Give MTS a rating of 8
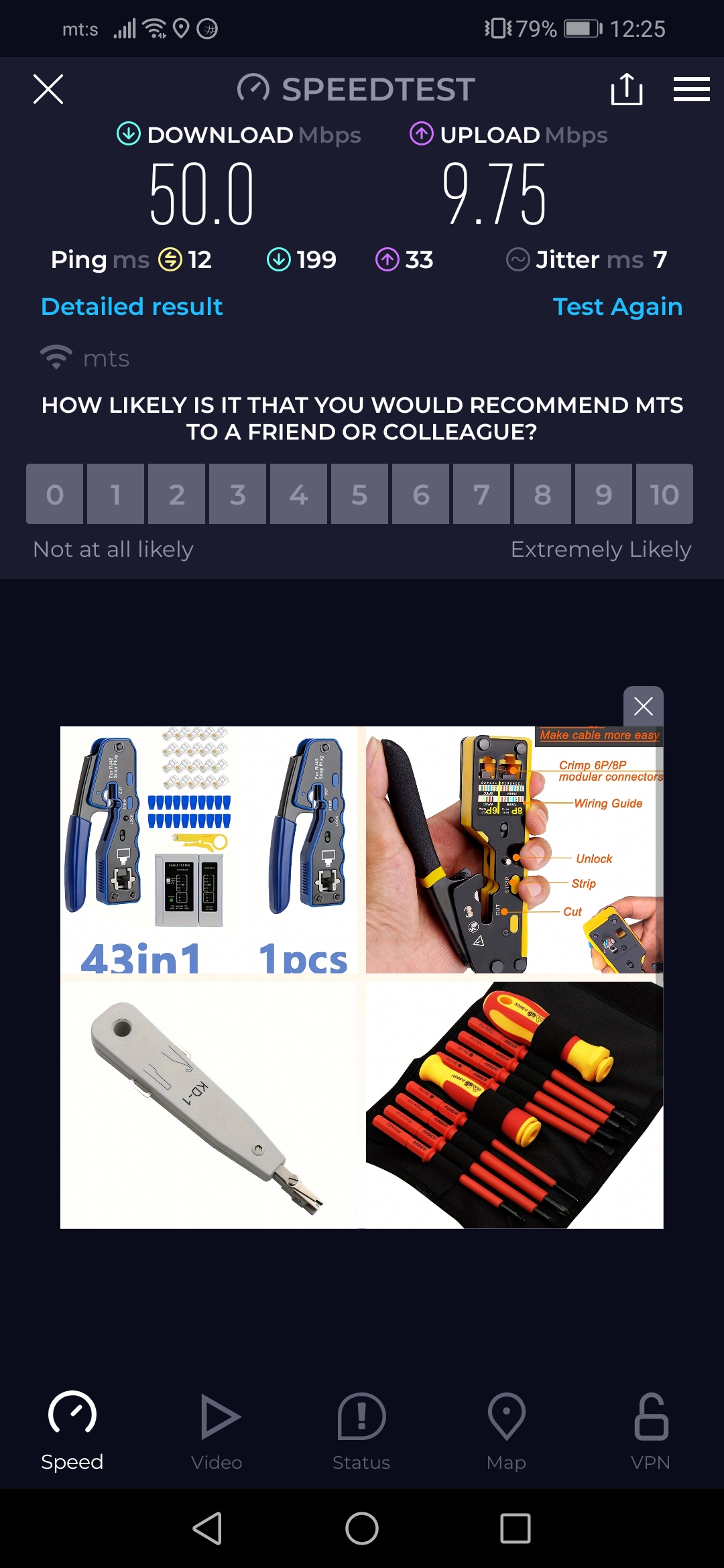 click(x=542, y=495)
